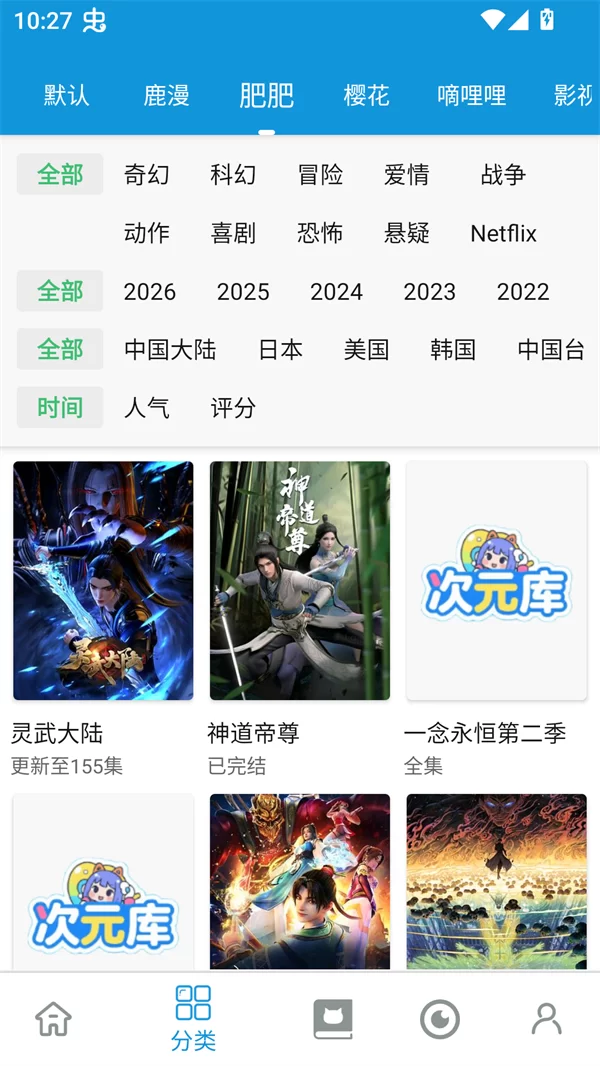Select the 悬疑 genre chip
600x1066 pixels.
click(407, 233)
